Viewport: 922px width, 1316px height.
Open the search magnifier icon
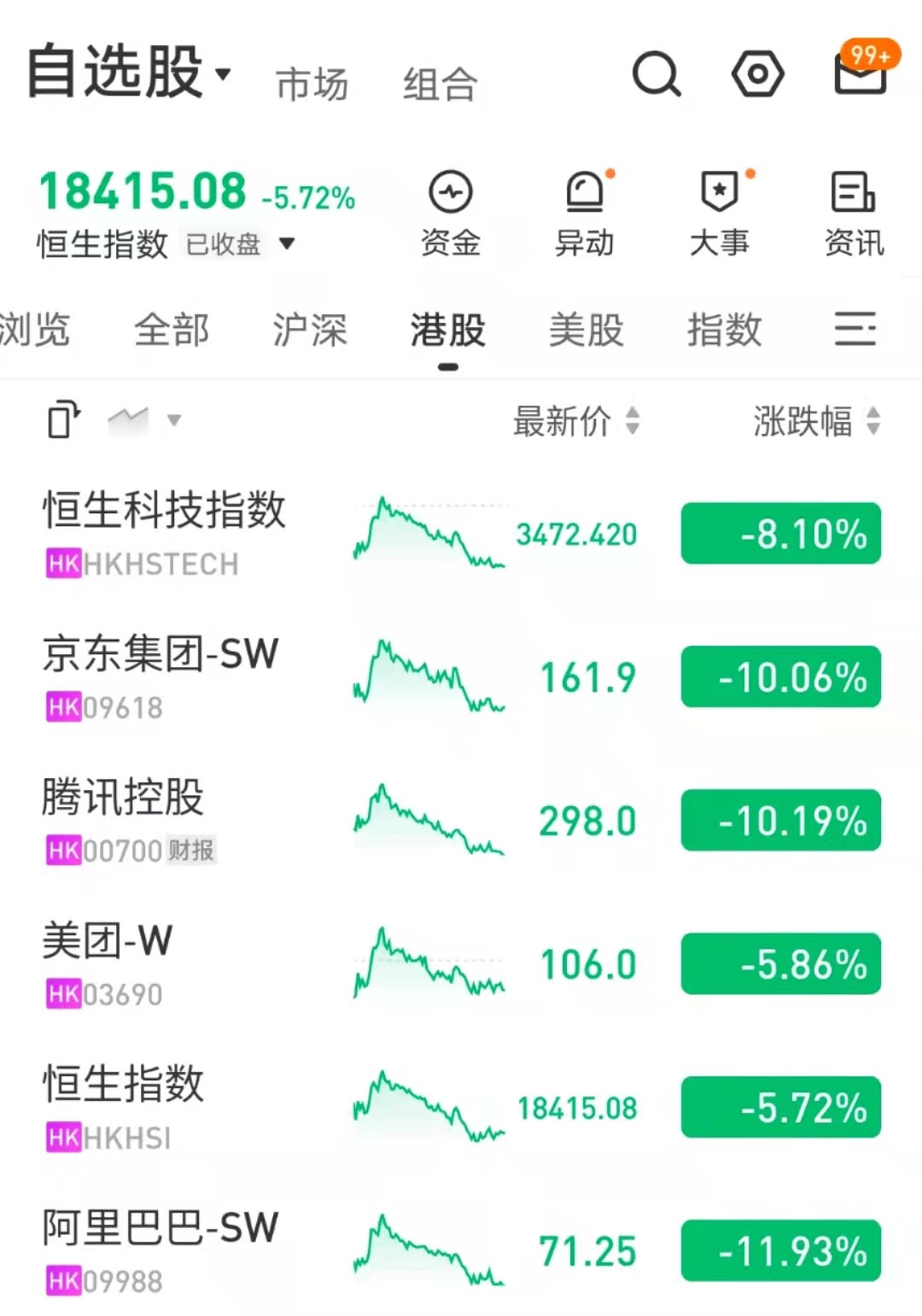tap(656, 75)
